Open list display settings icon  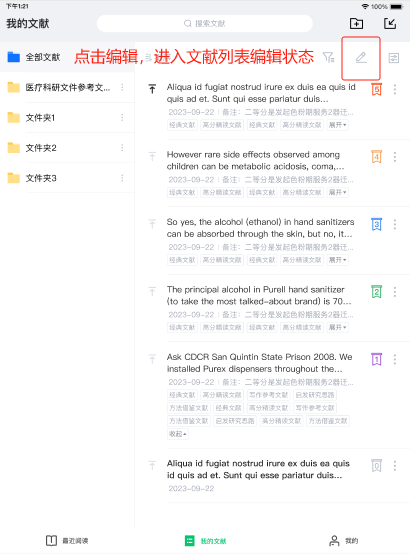[394, 58]
